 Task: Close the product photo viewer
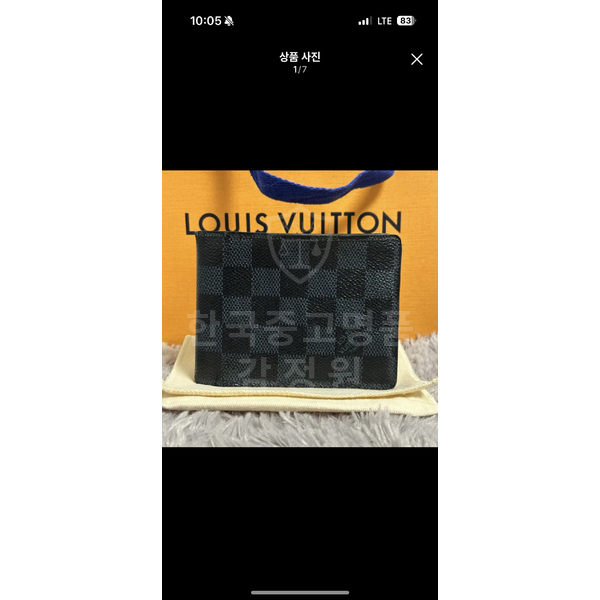[x=417, y=59]
